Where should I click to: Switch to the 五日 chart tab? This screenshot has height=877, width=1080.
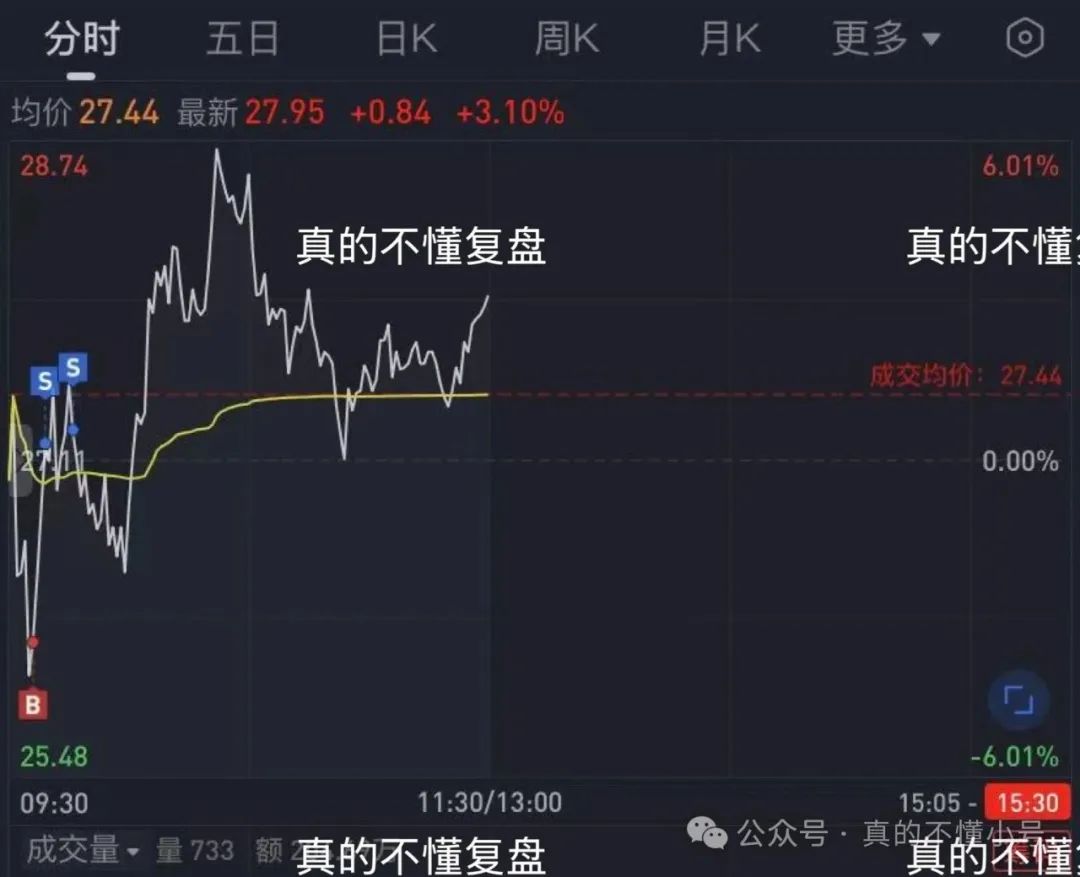[x=242, y=40]
